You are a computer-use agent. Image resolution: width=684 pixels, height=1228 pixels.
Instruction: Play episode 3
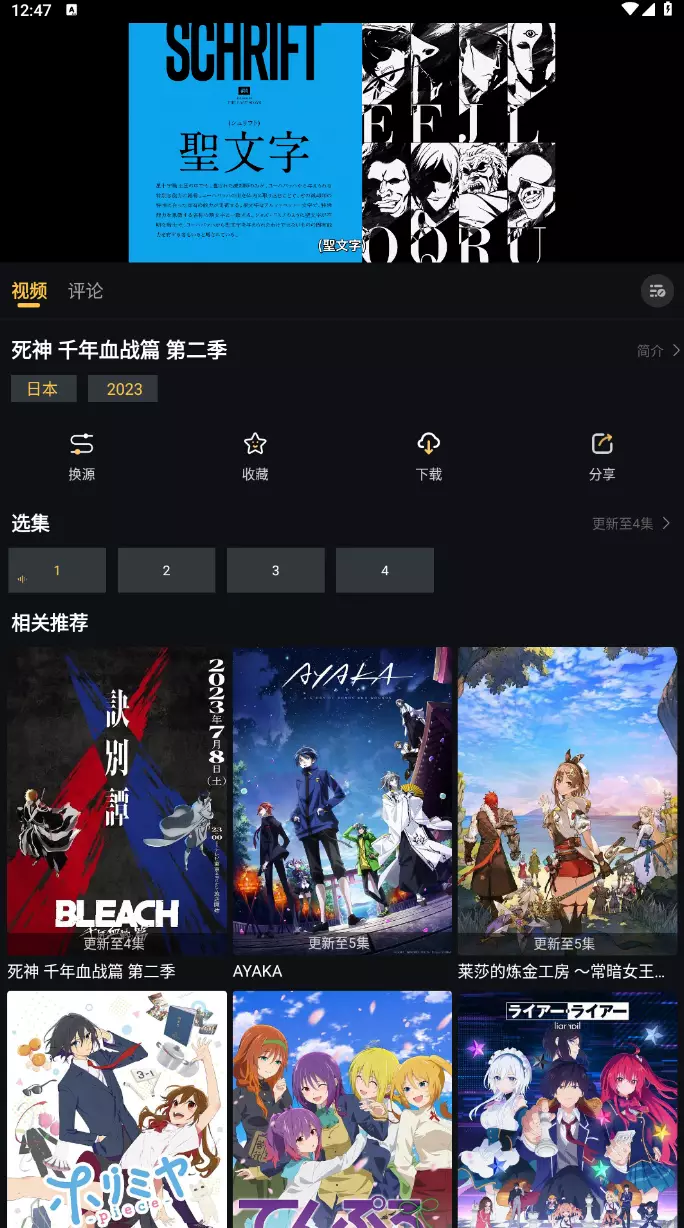(275, 570)
